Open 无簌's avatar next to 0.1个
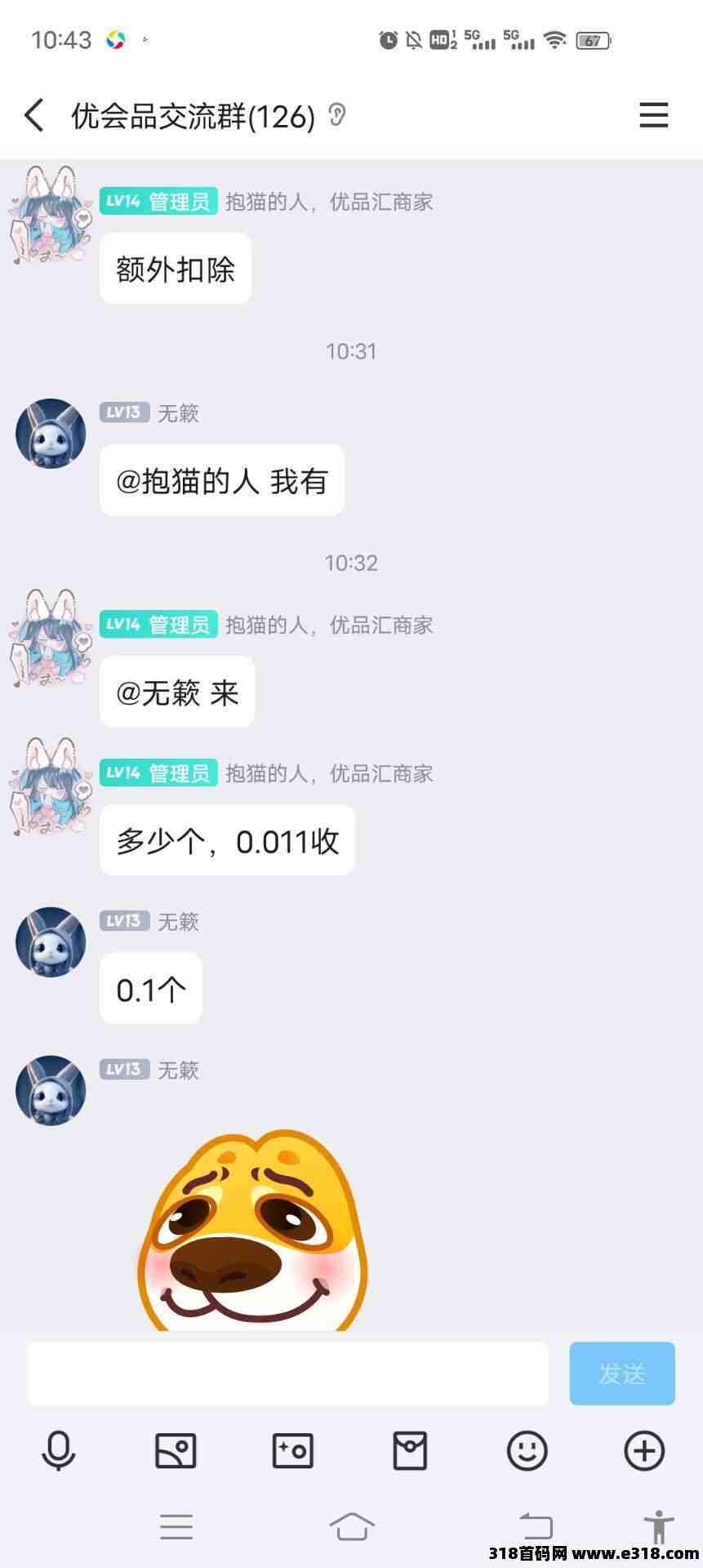Viewport: 703px width, 1568px height. point(51,942)
